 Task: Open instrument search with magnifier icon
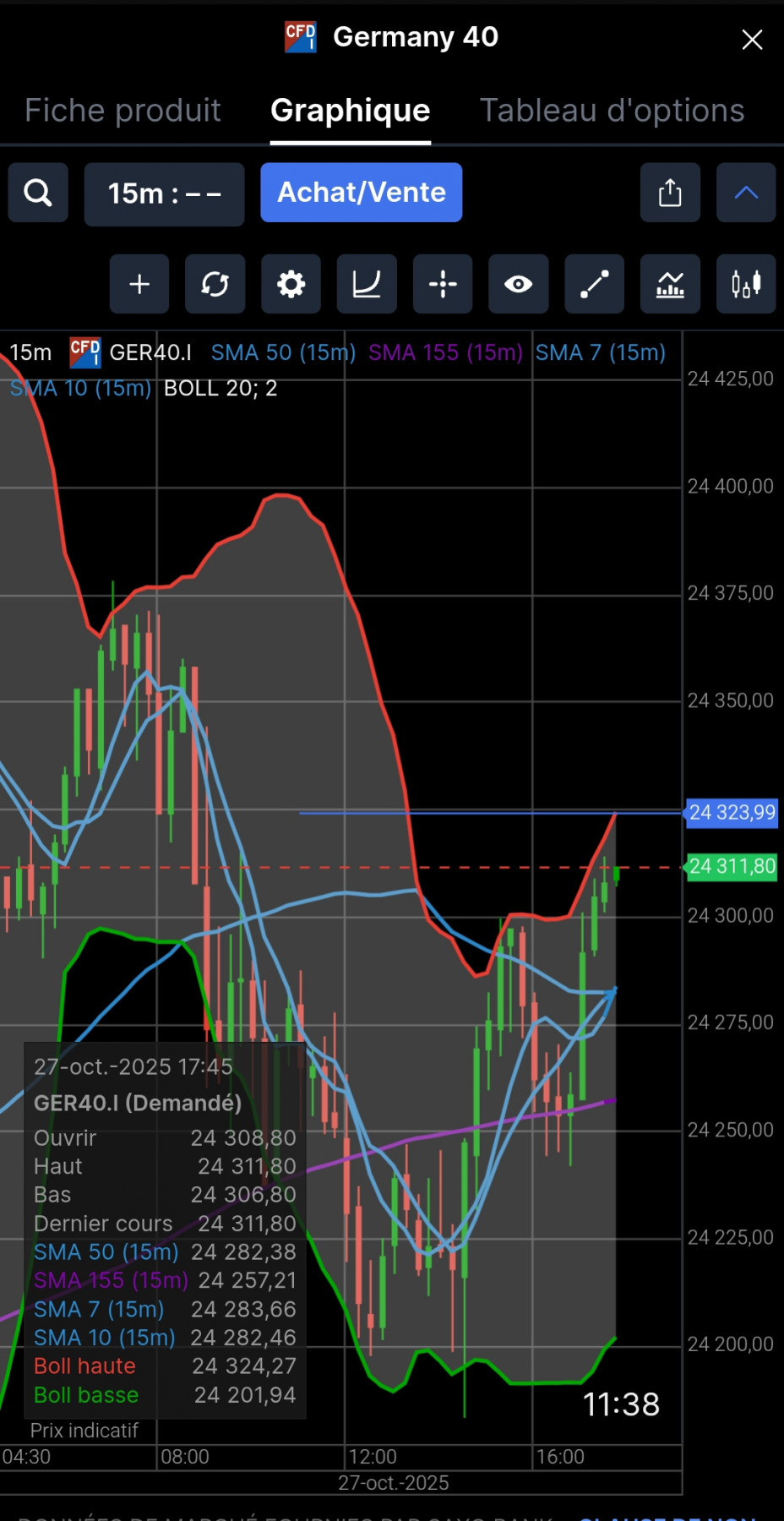coord(38,193)
